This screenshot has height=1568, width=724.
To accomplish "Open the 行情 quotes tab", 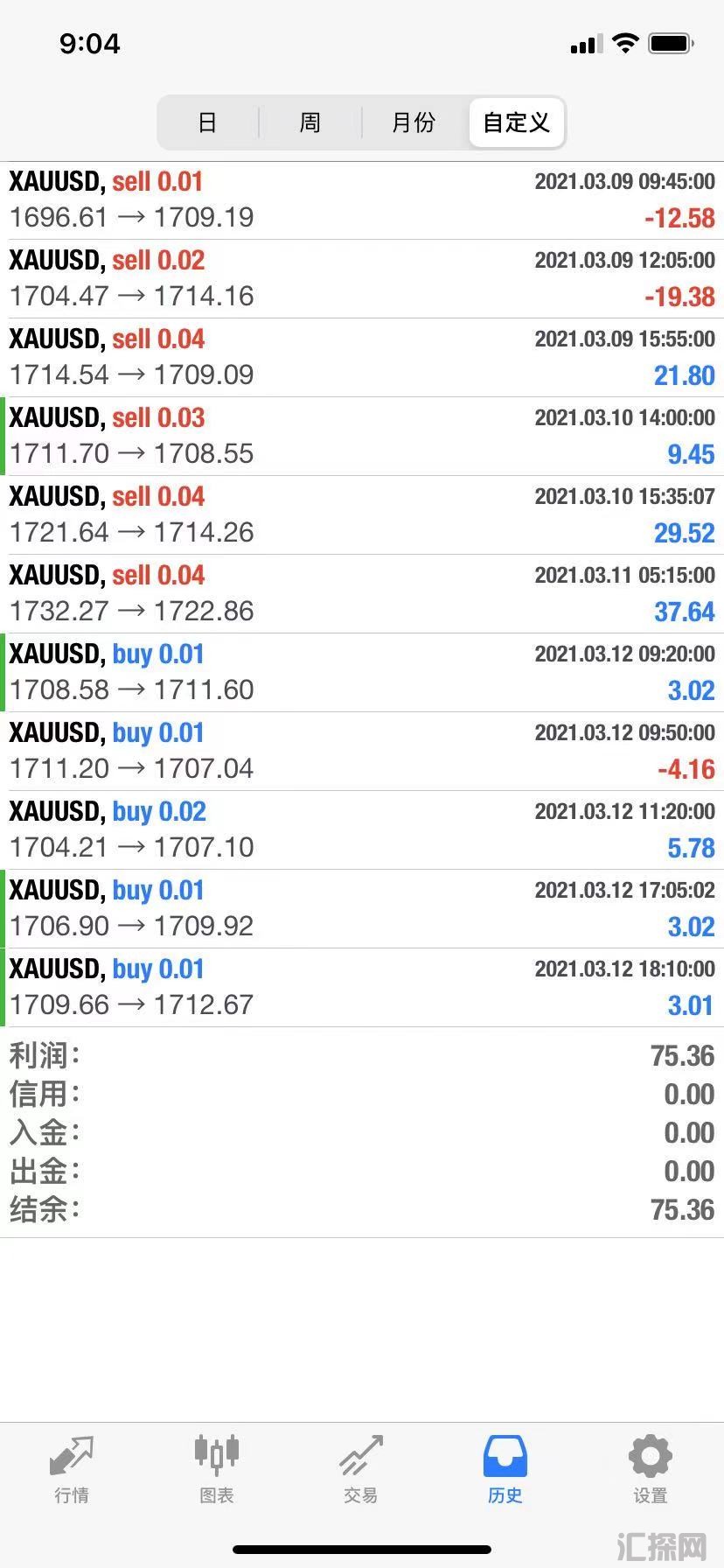I will tap(72, 1470).
